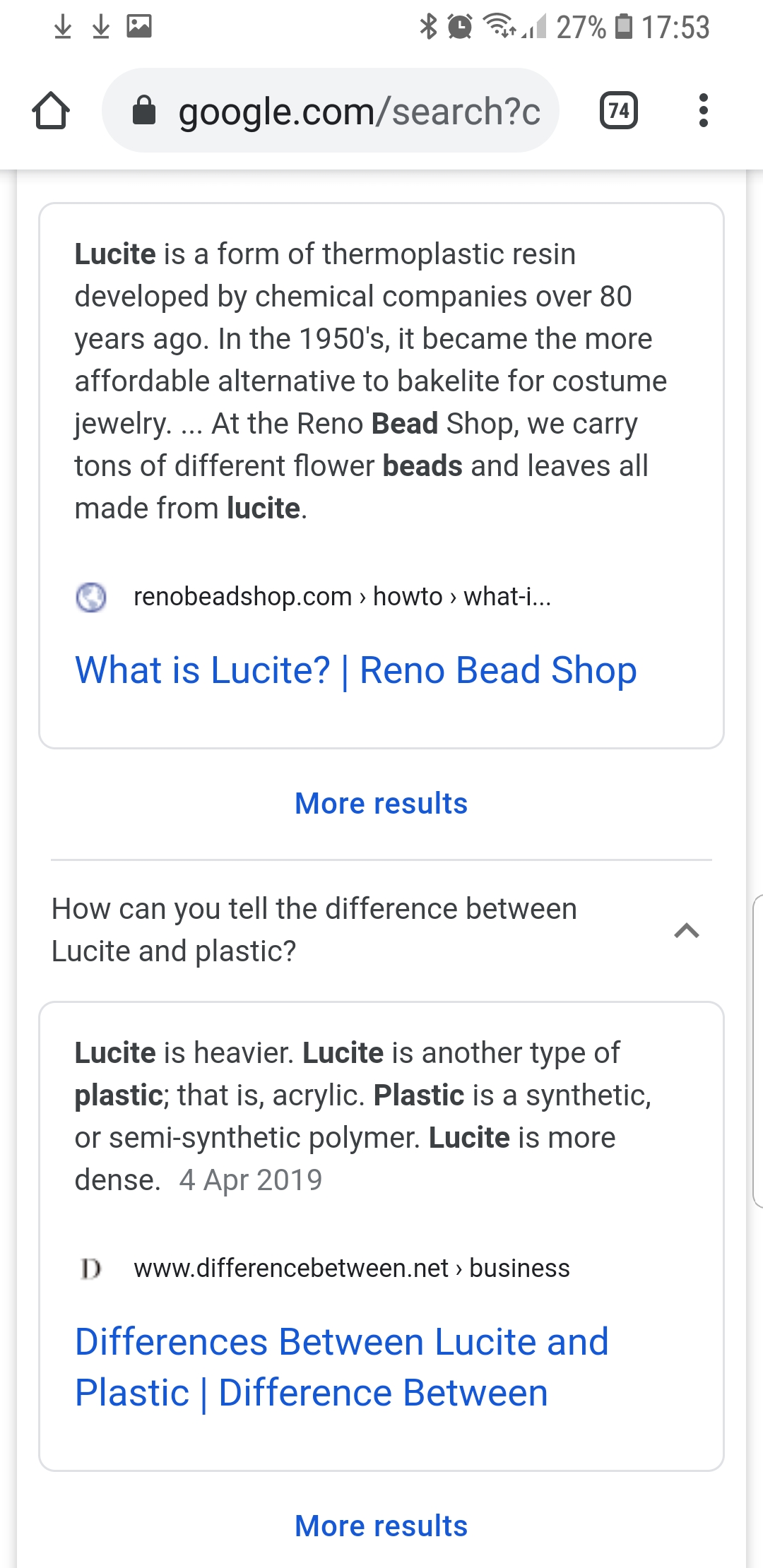Tap More results below Difference Between answer
The height and width of the screenshot is (1568, 763).
coord(381,1526)
